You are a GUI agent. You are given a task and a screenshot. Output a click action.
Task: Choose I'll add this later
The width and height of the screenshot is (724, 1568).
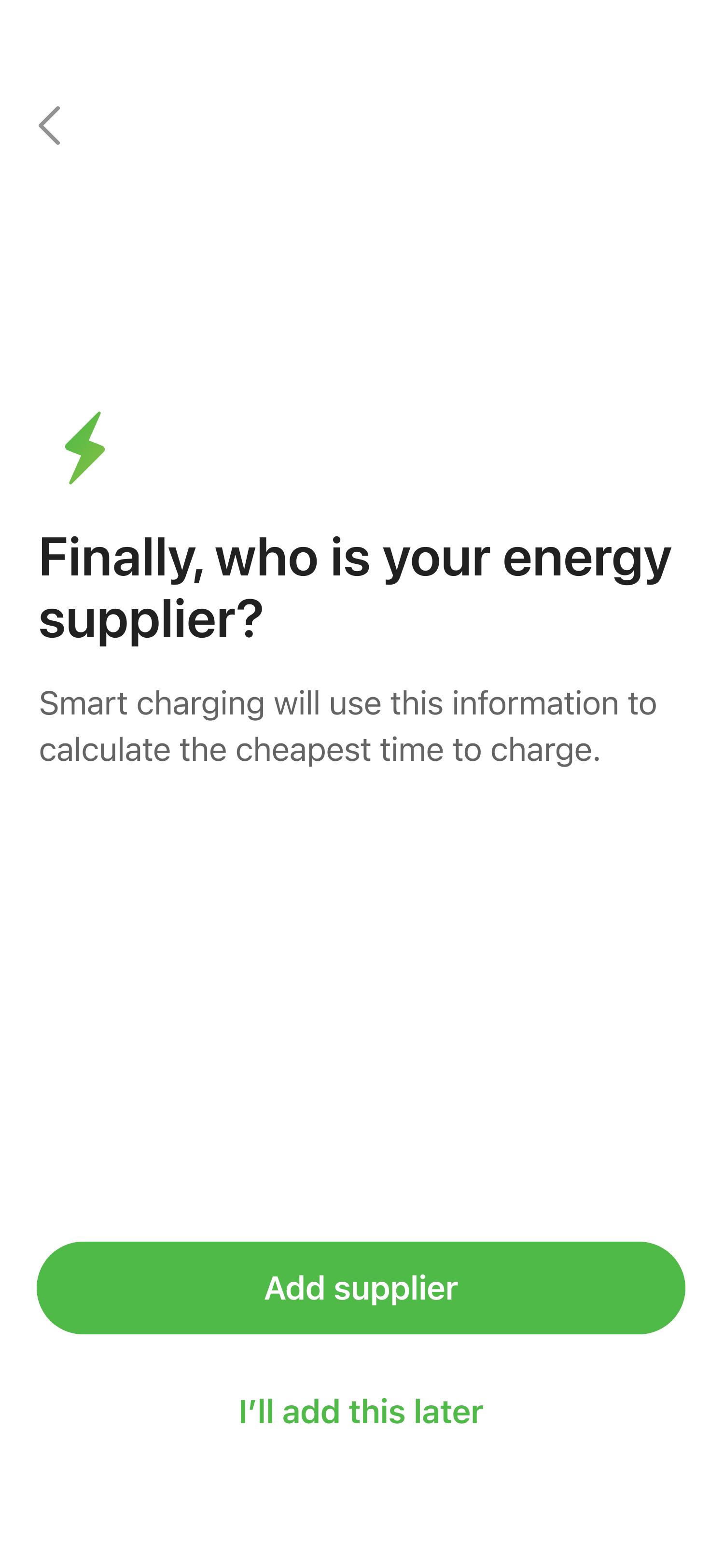(361, 1411)
